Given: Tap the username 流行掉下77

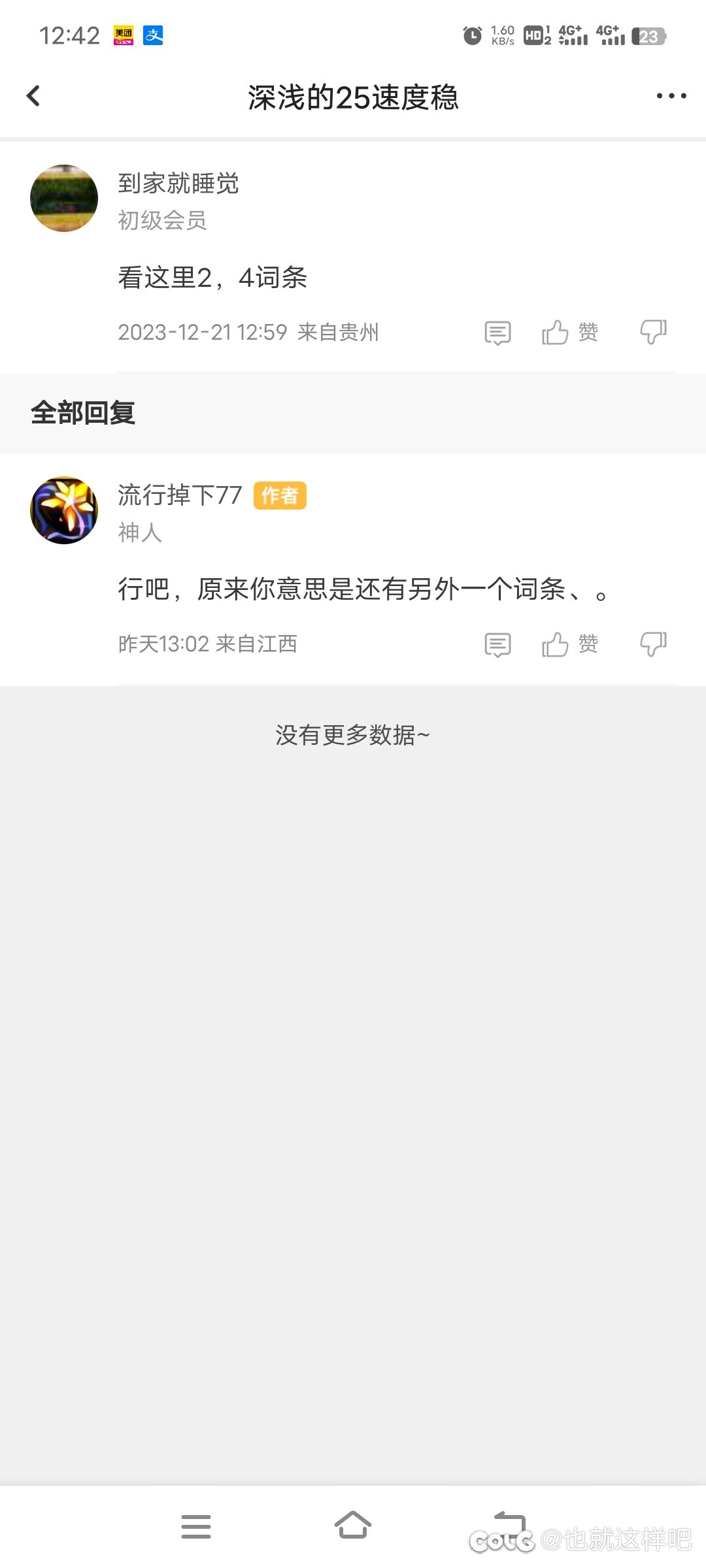Looking at the screenshot, I should (x=180, y=495).
